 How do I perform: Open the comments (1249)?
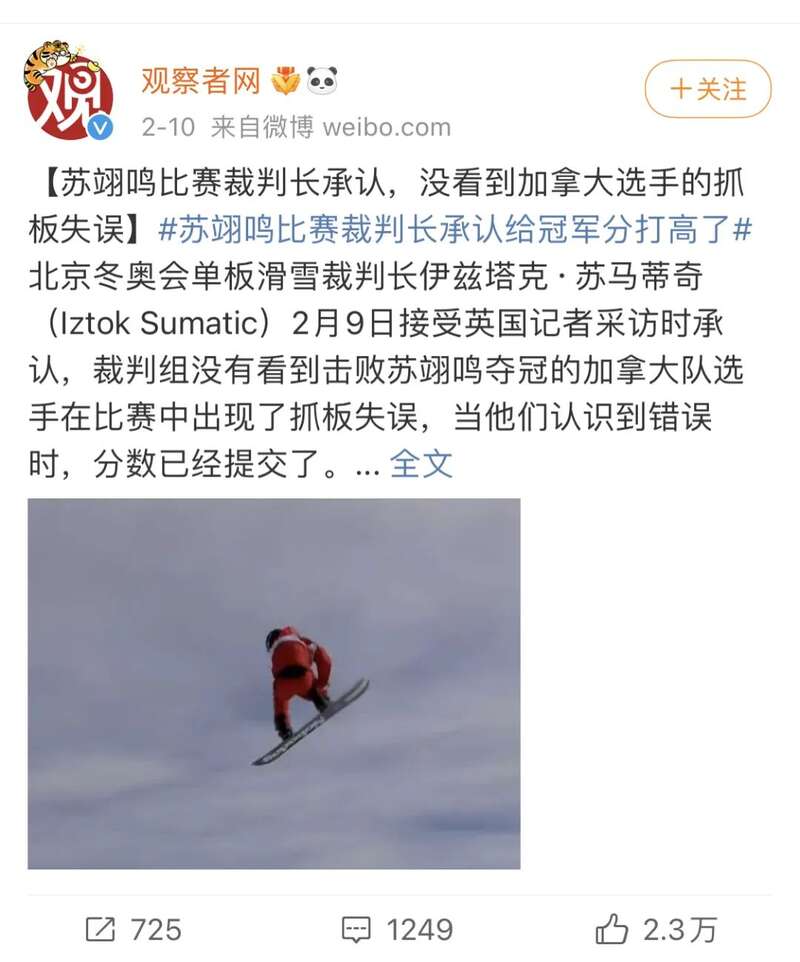pos(397,929)
